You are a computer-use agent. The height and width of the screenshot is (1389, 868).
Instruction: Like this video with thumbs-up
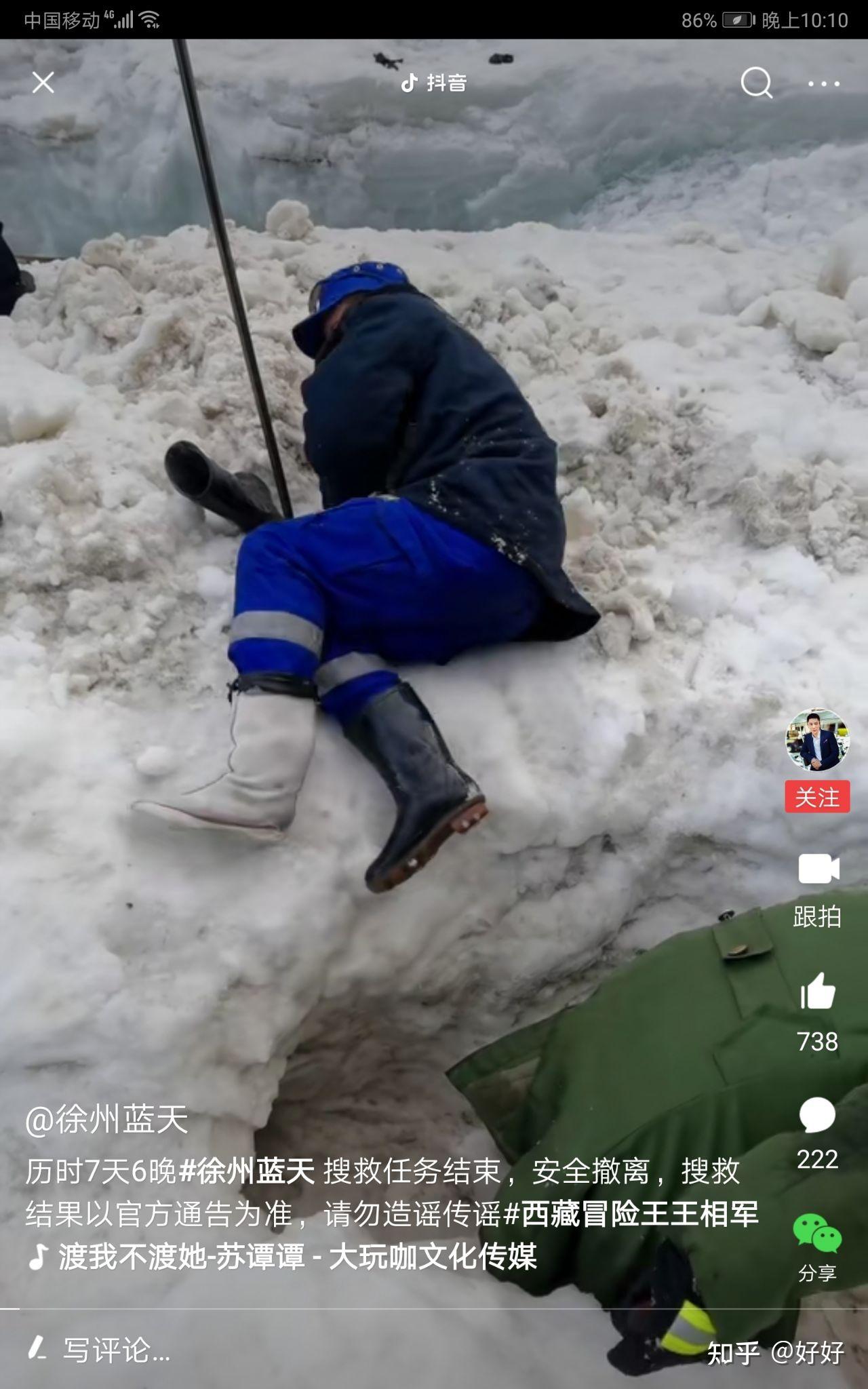pos(818,992)
